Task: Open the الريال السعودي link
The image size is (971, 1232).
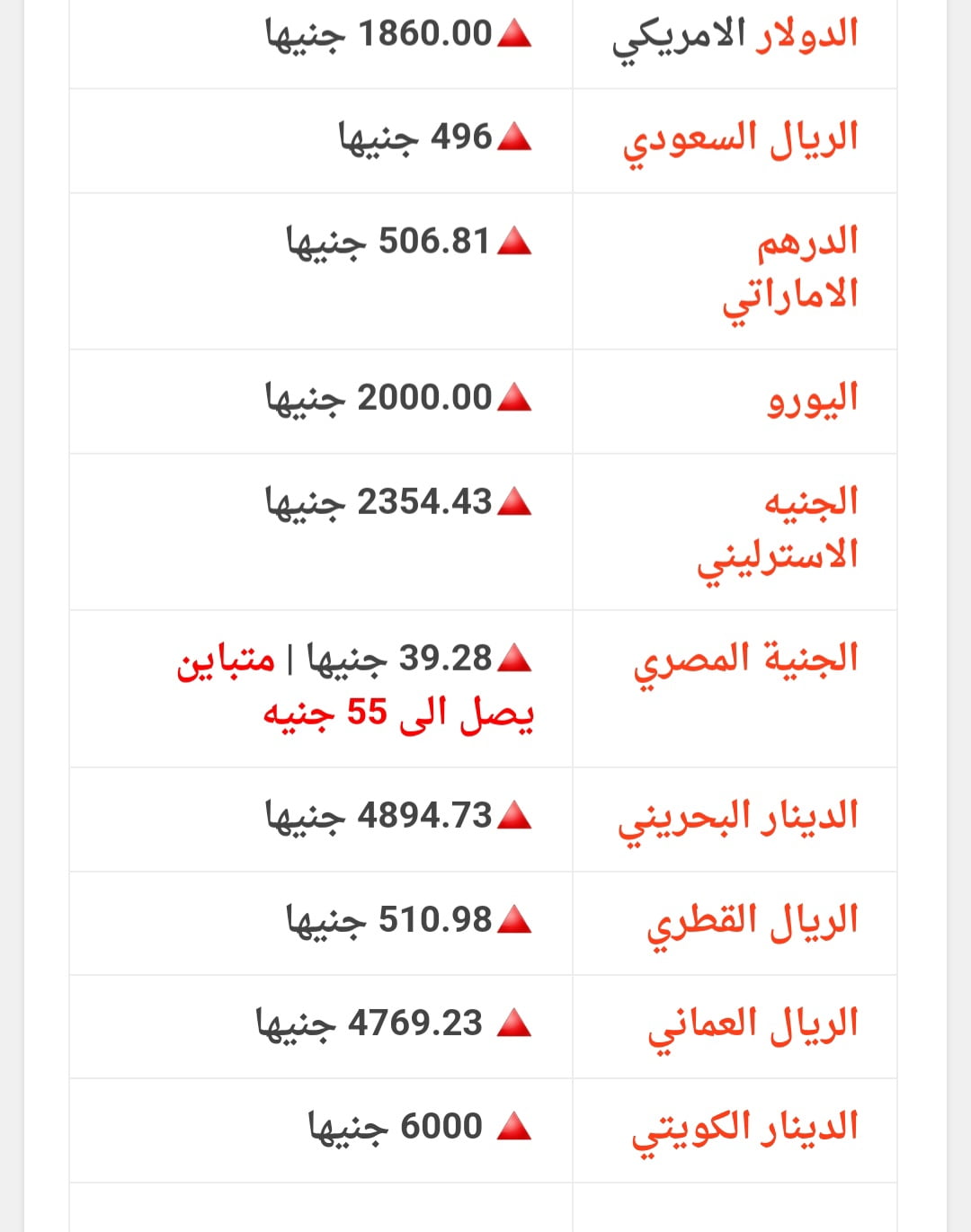Action: pos(741,139)
